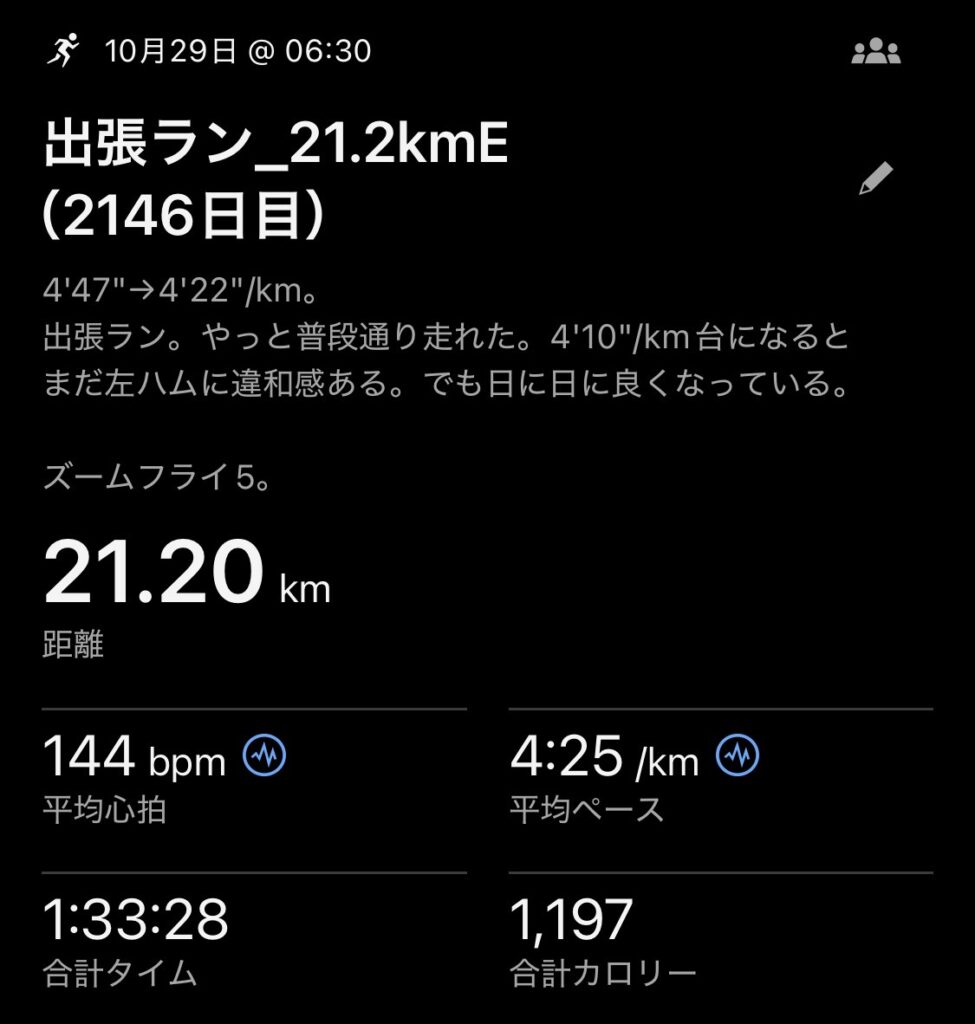The height and width of the screenshot is (1024, 975).
Task: Open the people sharing icon
Action: pos(876,52)
